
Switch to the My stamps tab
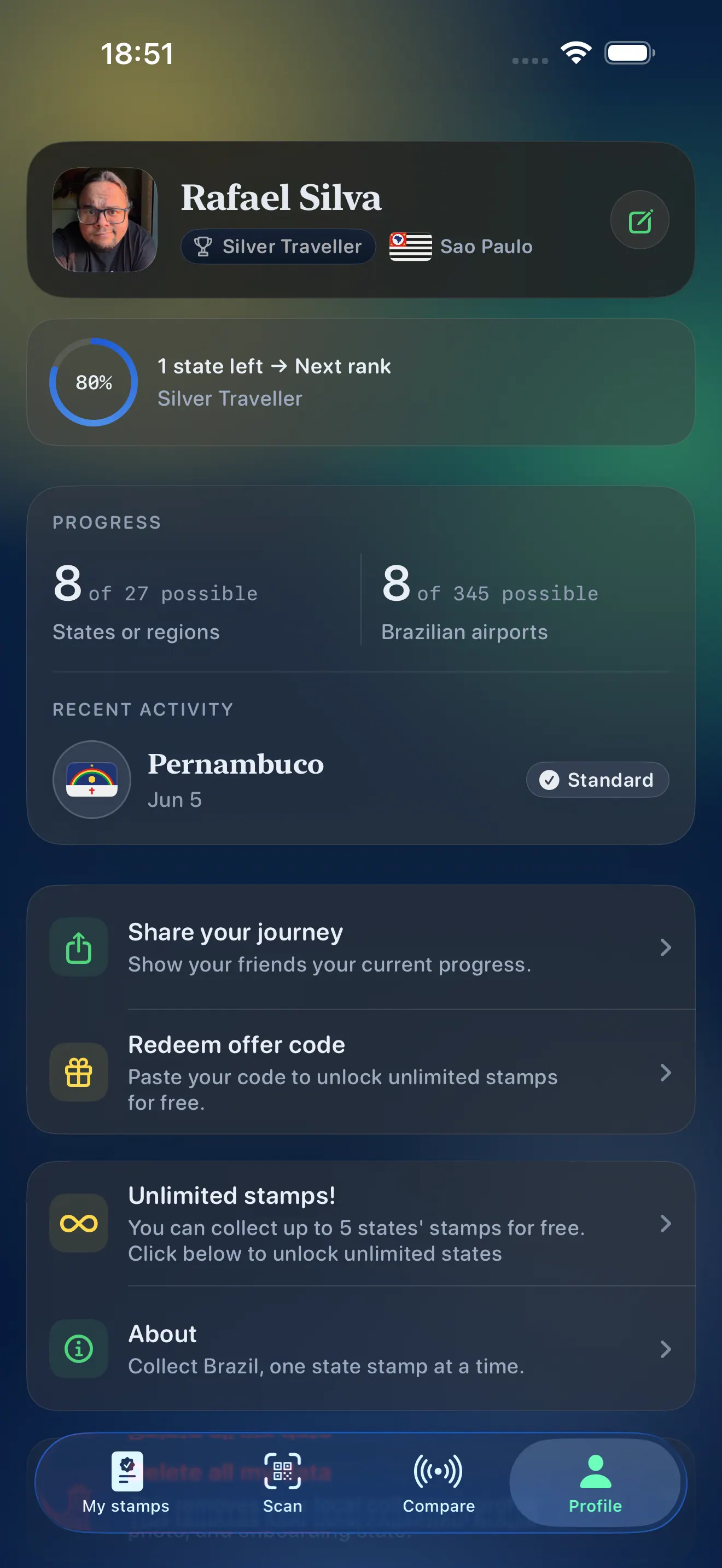[x=126, y=1483]
